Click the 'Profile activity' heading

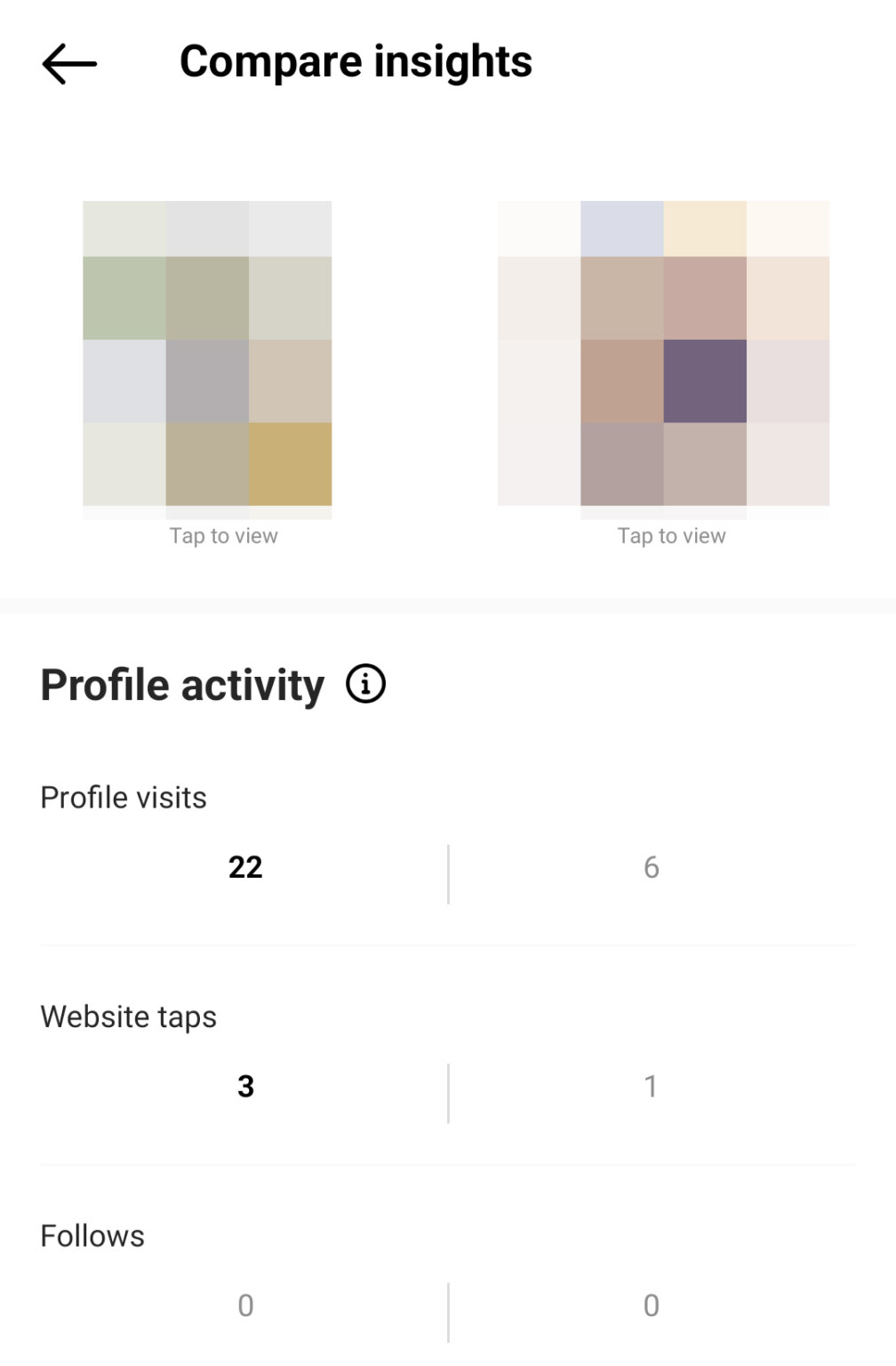coord(181,683)
